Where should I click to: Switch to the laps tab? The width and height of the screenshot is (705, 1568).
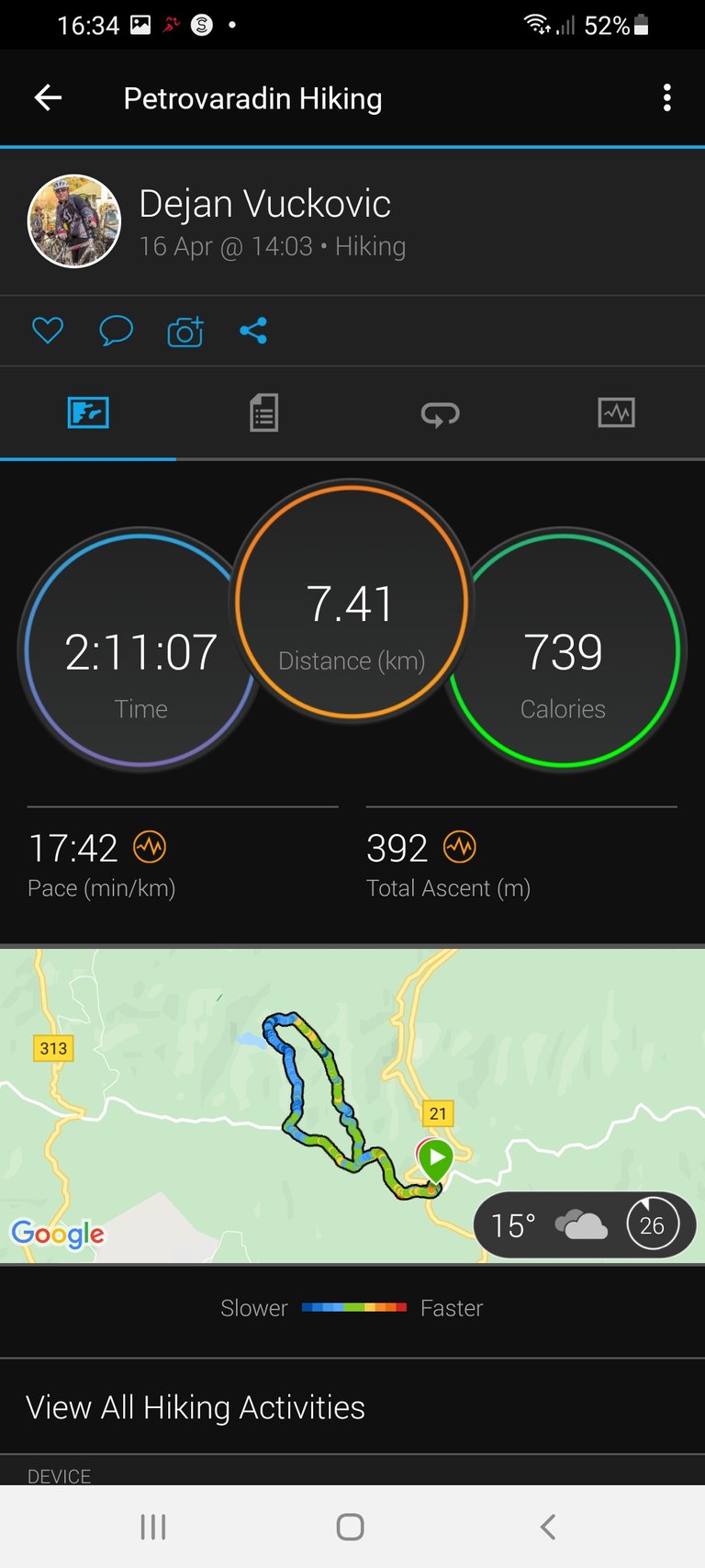pos(441,412)
